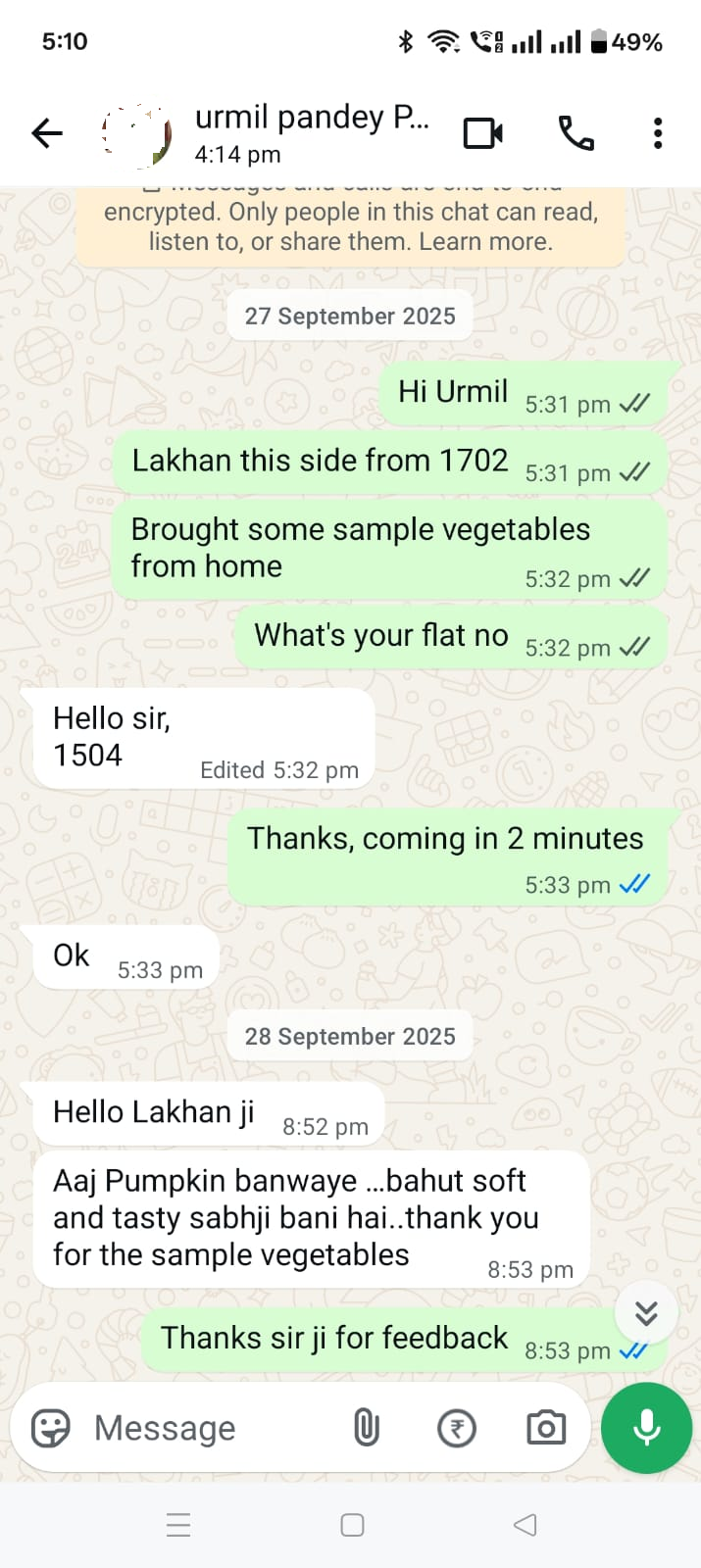Go back to the chats list

pyautogui.click(x=46, y=133)
